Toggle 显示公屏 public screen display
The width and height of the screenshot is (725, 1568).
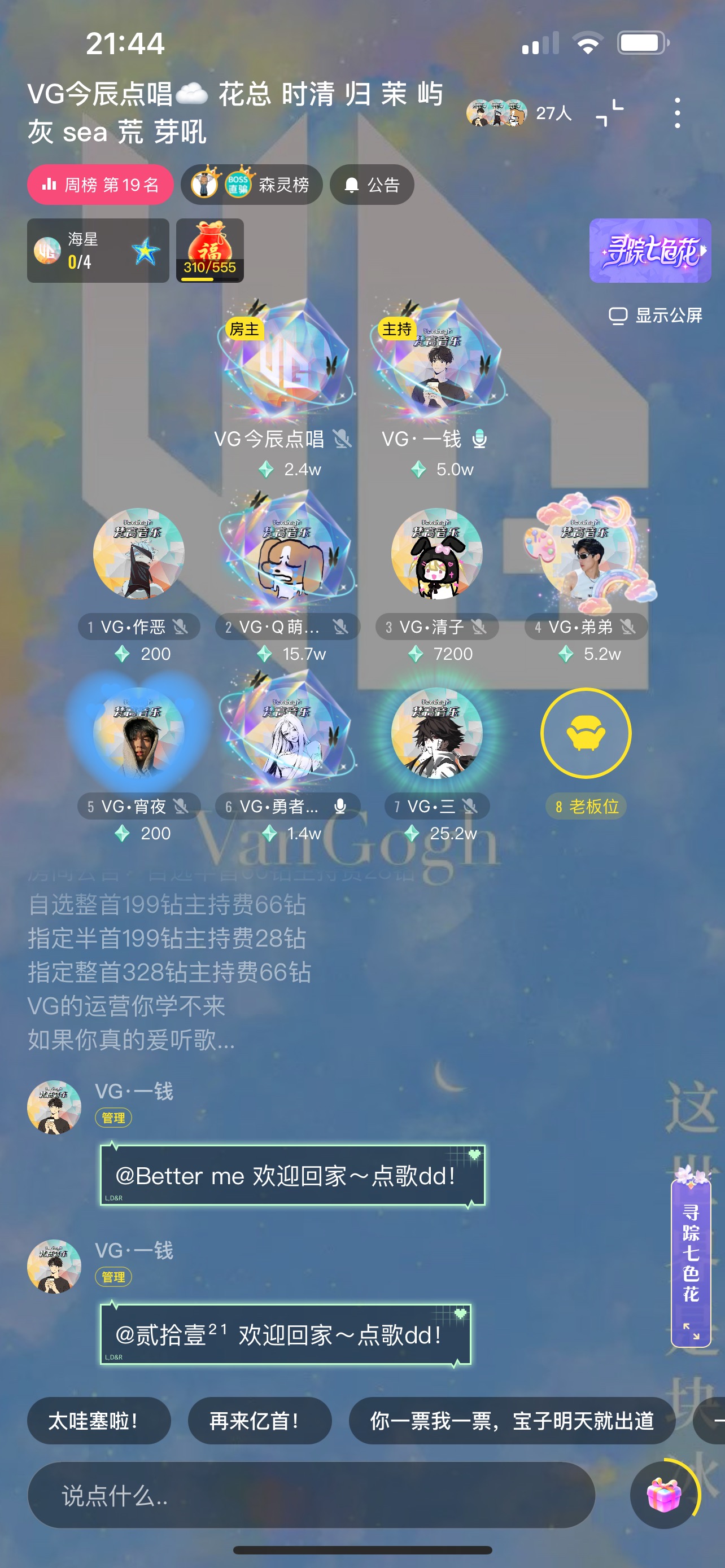click(655, 316)
